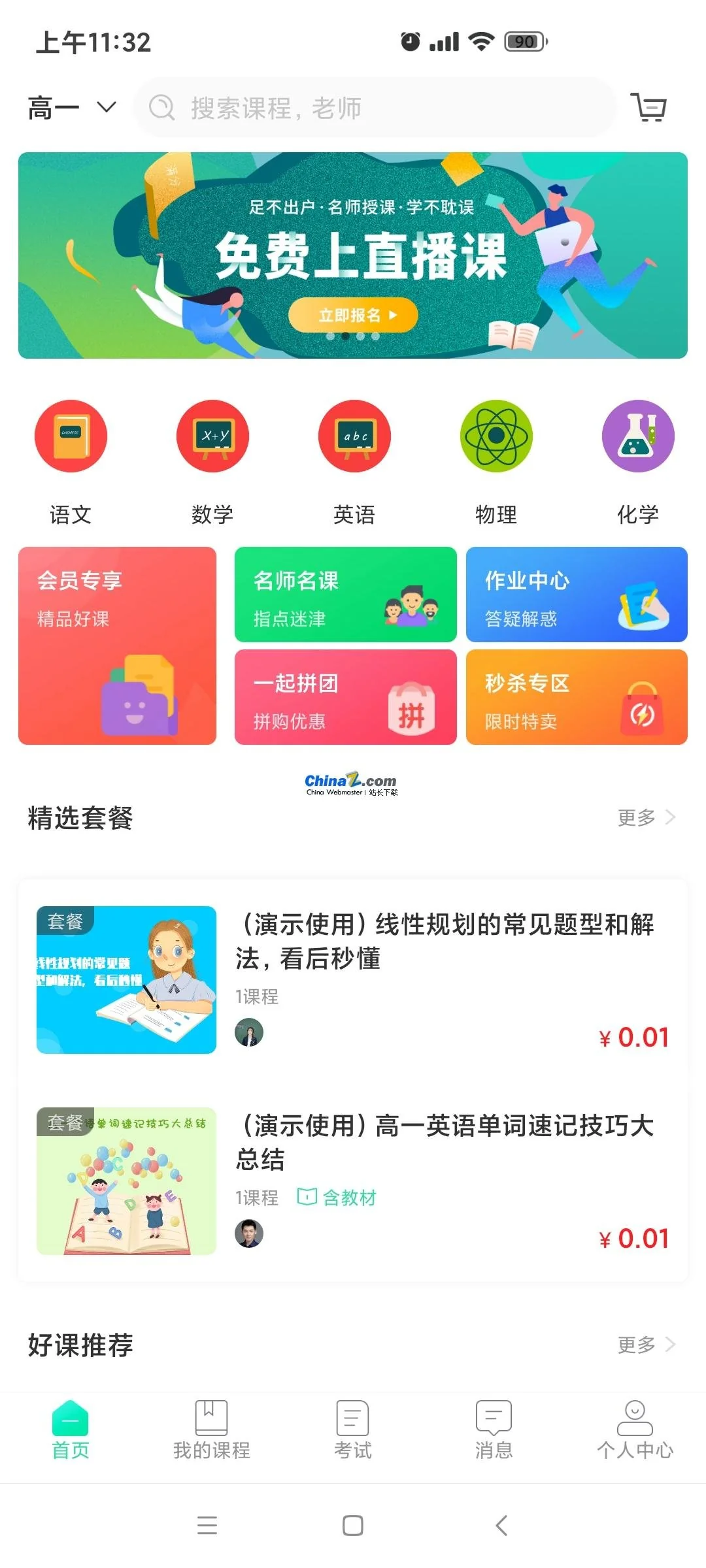Open the 语文 subject
The image size is (706, 1568).
pyautogui.click(x=71, y=462)
